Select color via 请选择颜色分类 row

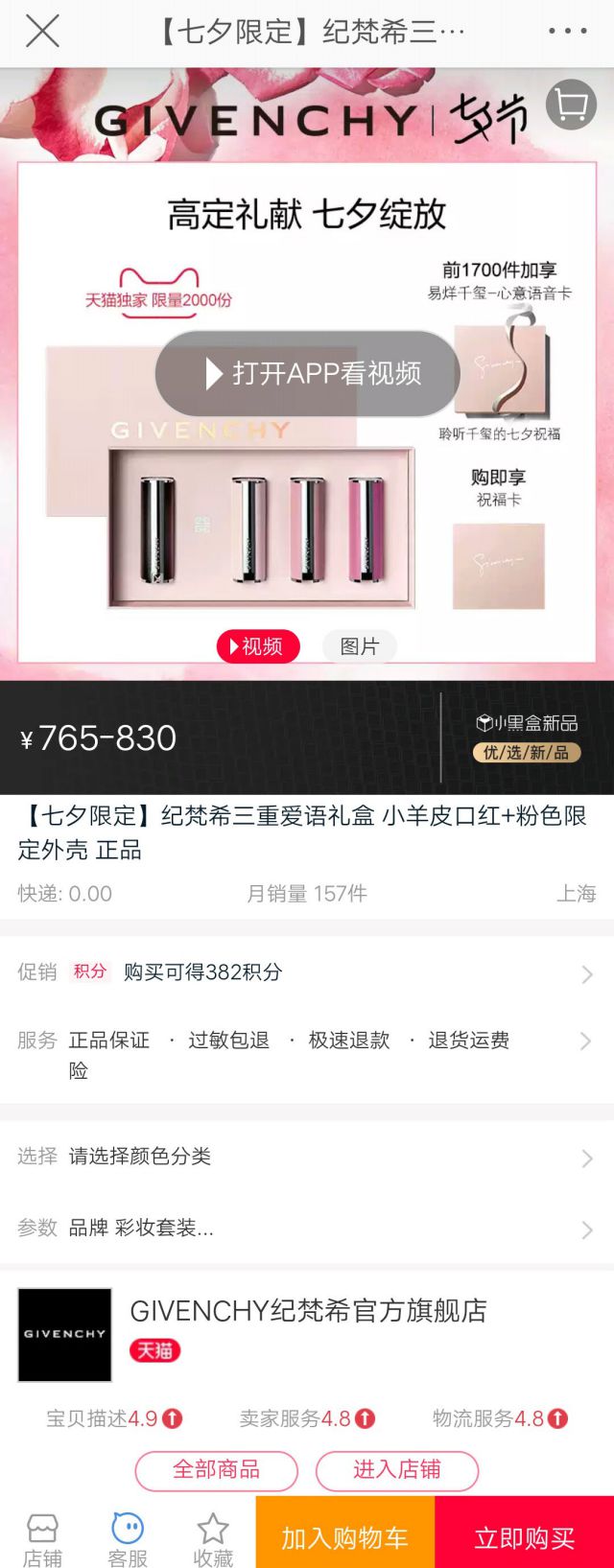pyautogui.click(x=307, y=1157)
